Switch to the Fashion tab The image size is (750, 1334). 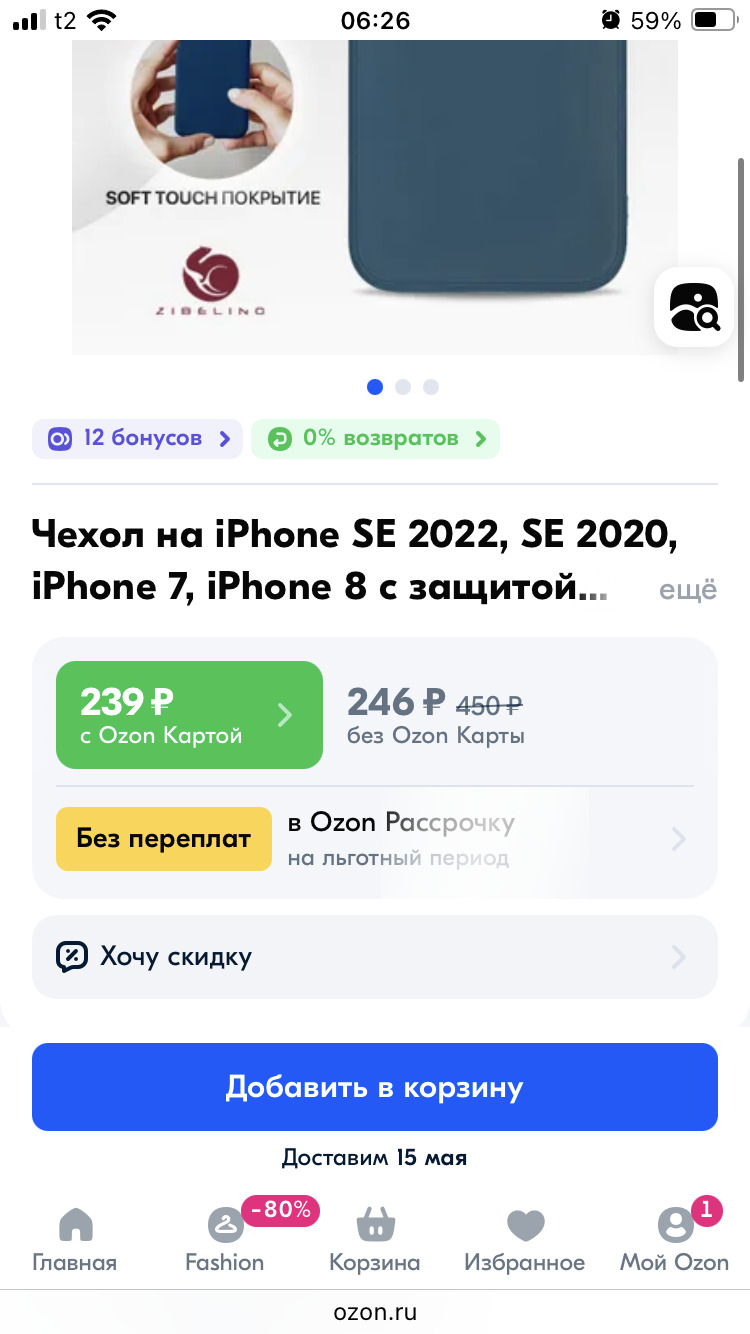(x=225, y=1240)
